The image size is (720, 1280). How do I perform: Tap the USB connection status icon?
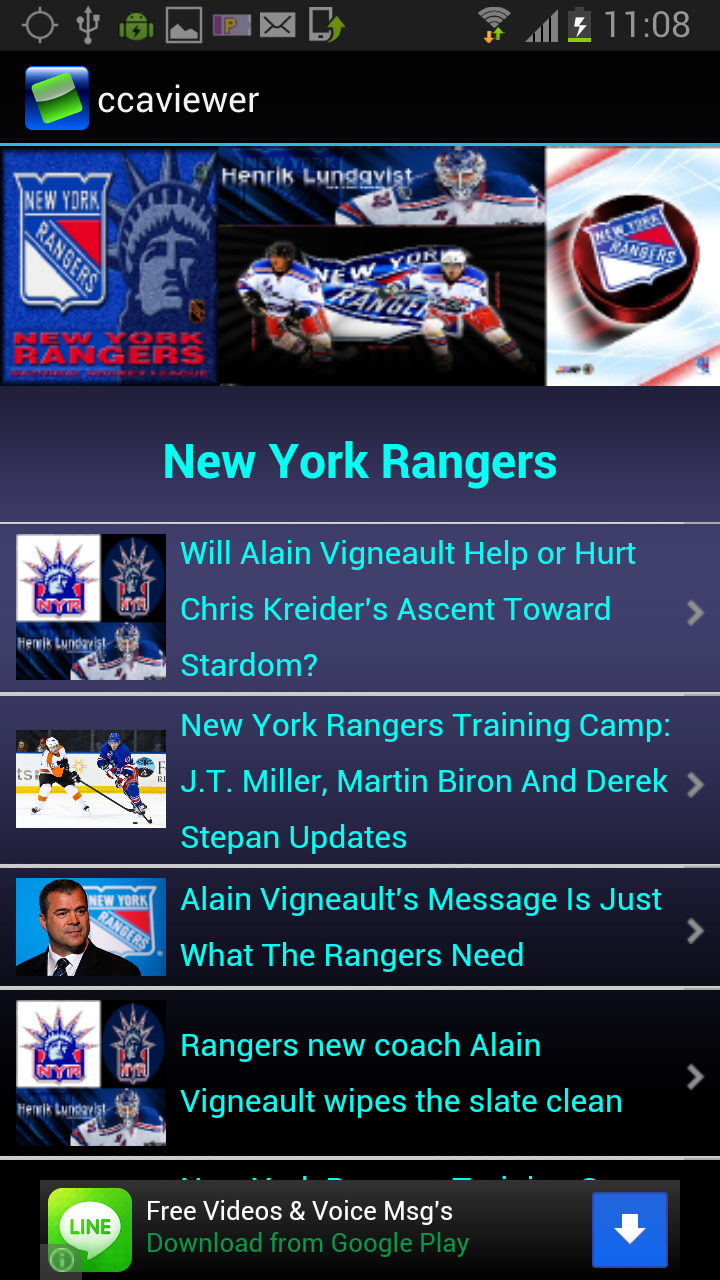click(87, 24)
